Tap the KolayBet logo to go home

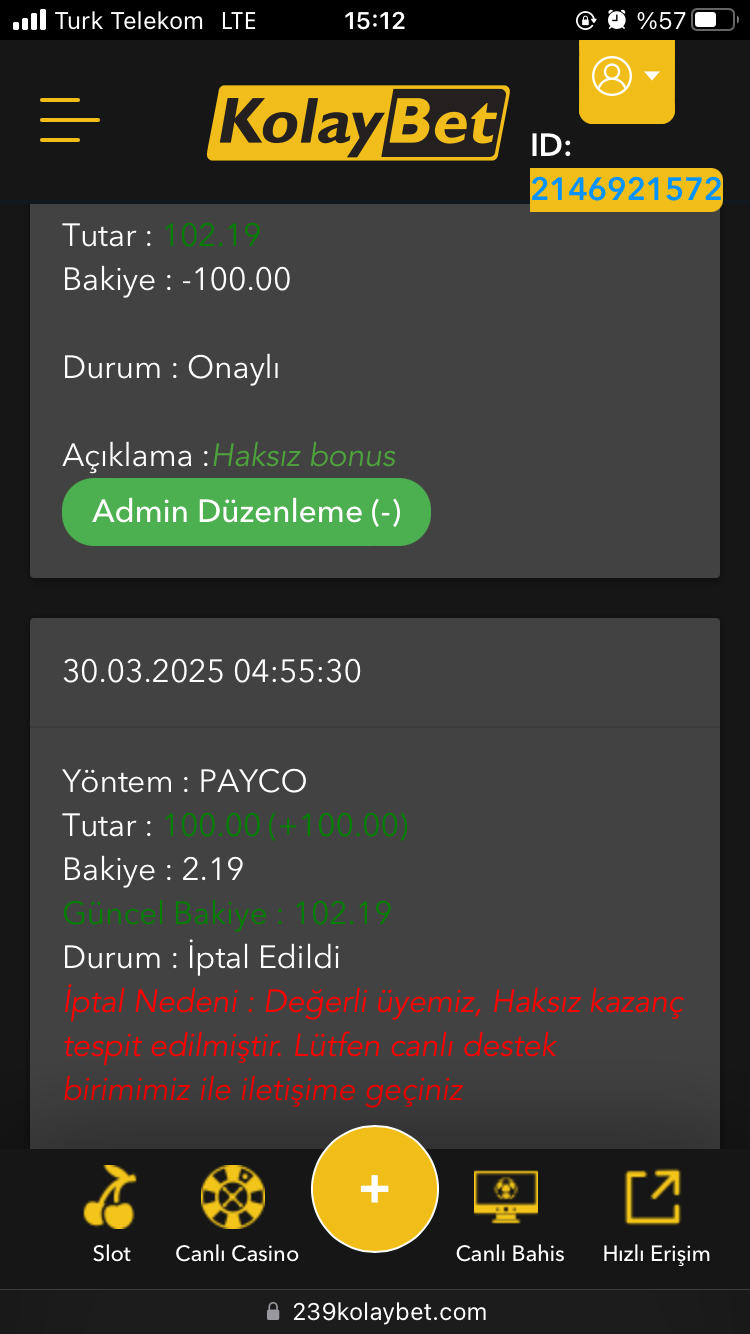point(358,123)
